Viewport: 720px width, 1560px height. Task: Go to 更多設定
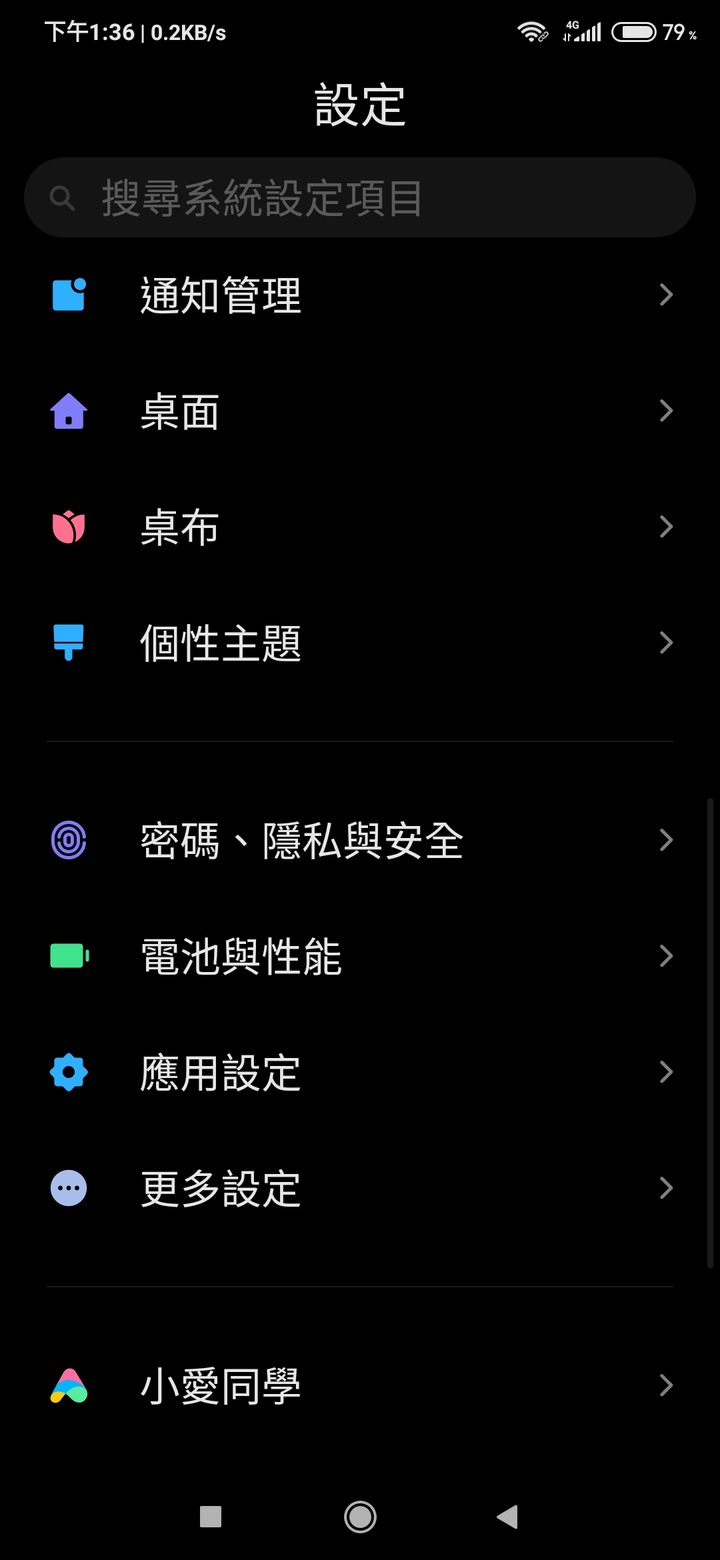pyautogui.click(x=360, y=1188)
